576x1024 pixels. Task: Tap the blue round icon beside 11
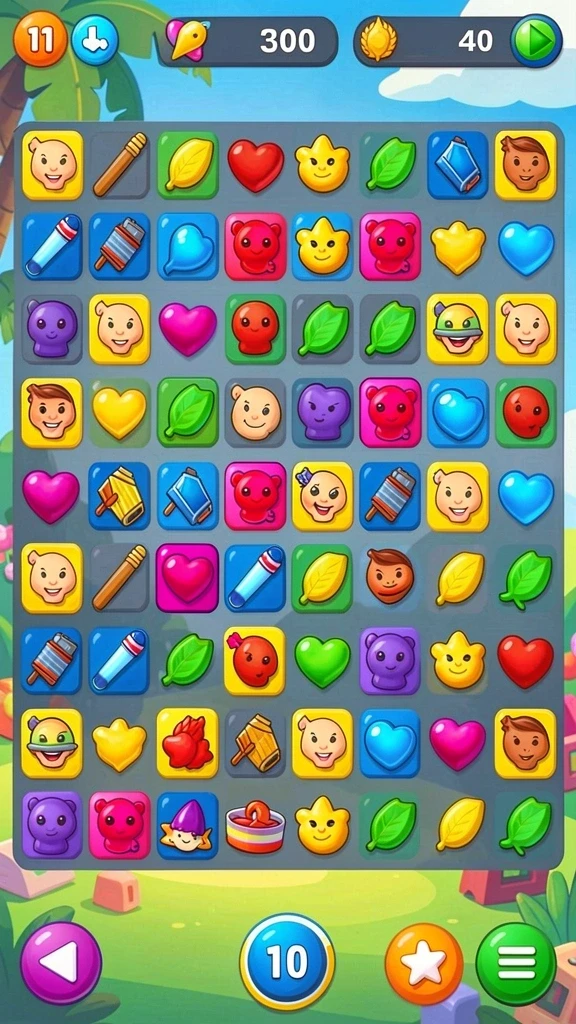point(95,40)
